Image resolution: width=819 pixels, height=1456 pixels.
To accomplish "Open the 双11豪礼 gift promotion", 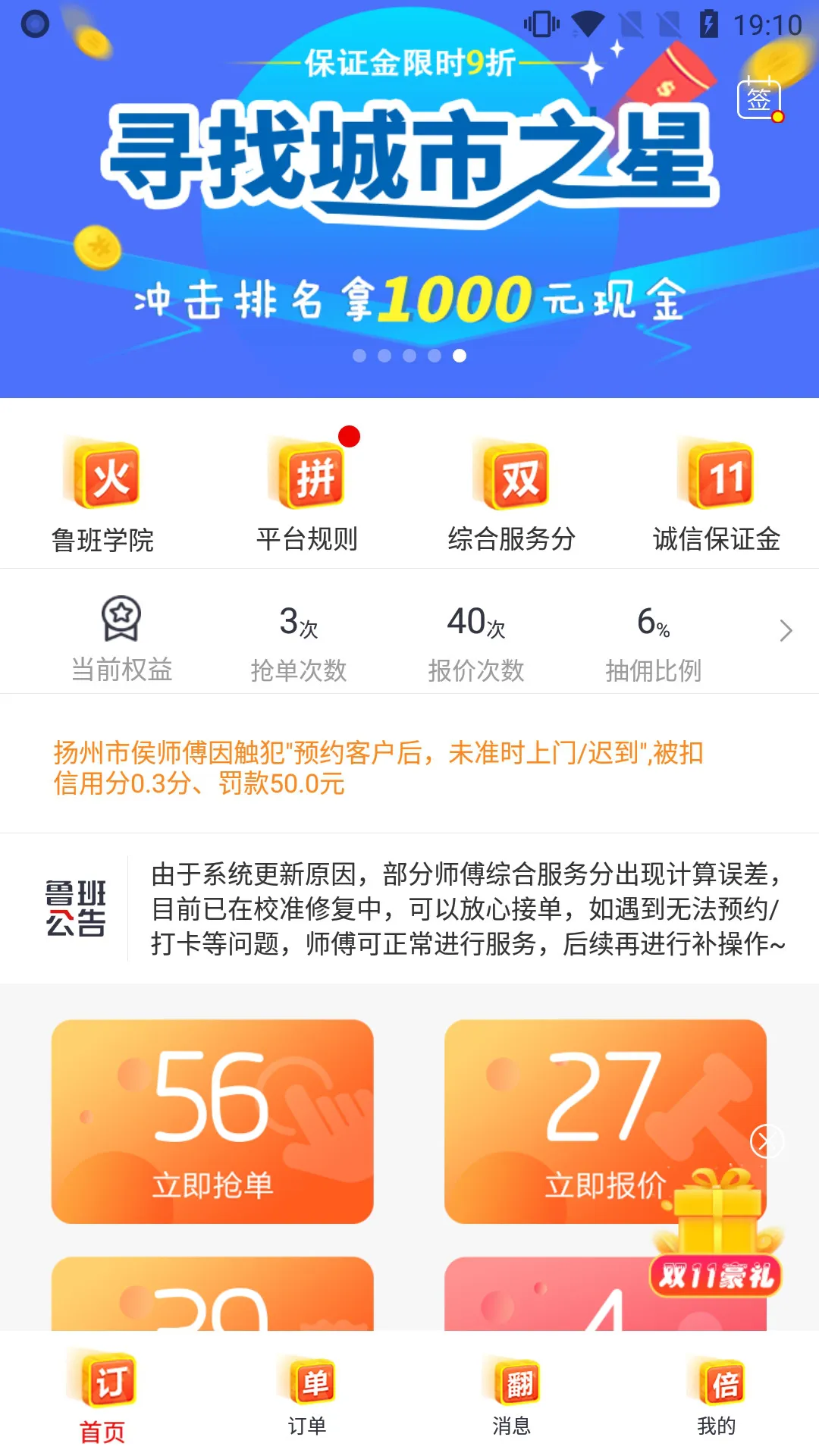I will point(717,1244).
